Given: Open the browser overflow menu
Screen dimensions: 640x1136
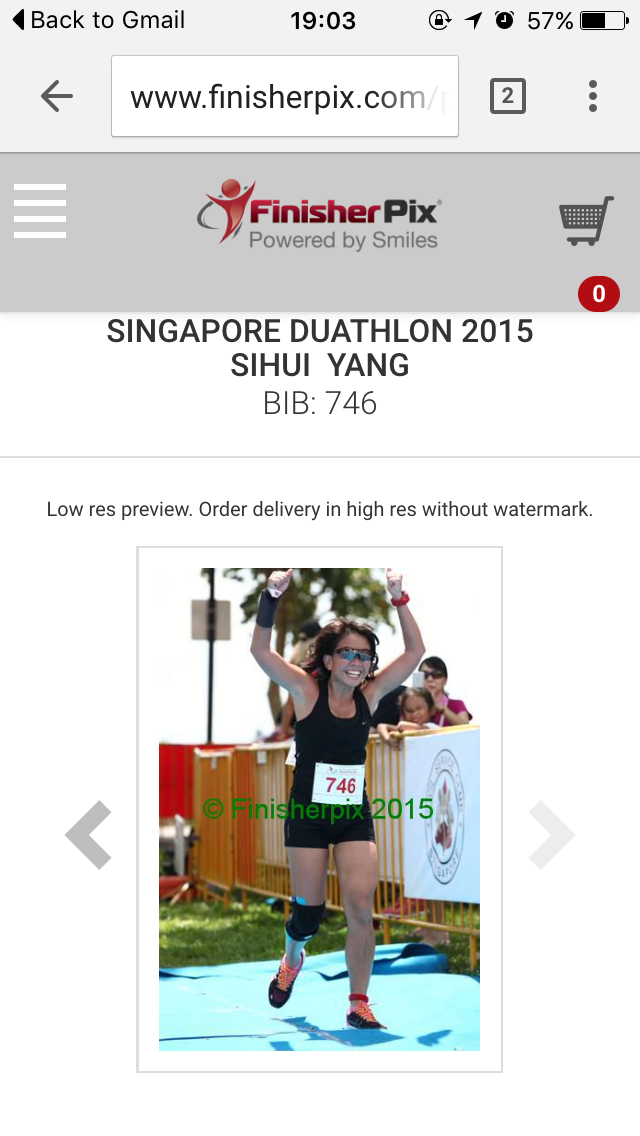Looking at the screenshot, I should point(593,96).
